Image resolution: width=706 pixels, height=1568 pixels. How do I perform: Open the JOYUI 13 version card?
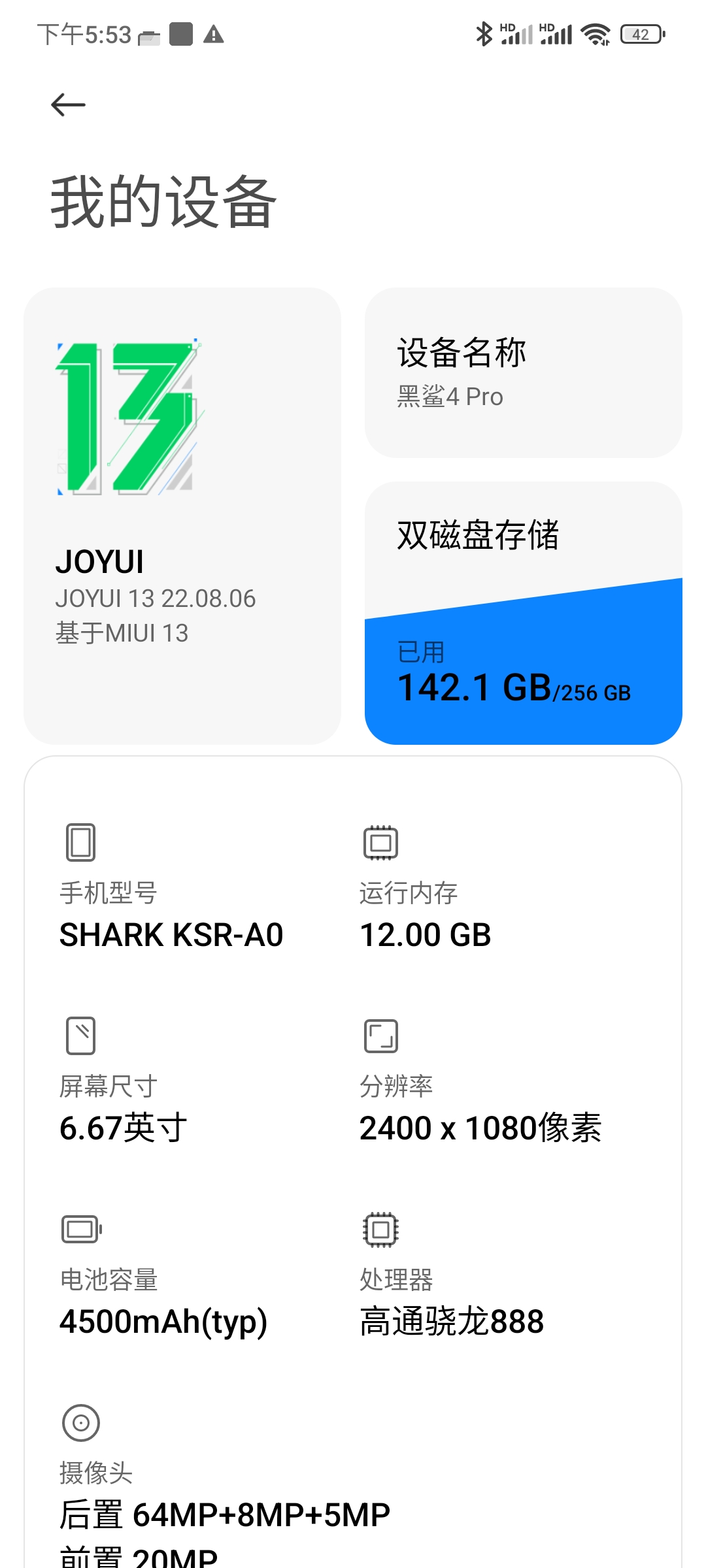click(182, 515)
